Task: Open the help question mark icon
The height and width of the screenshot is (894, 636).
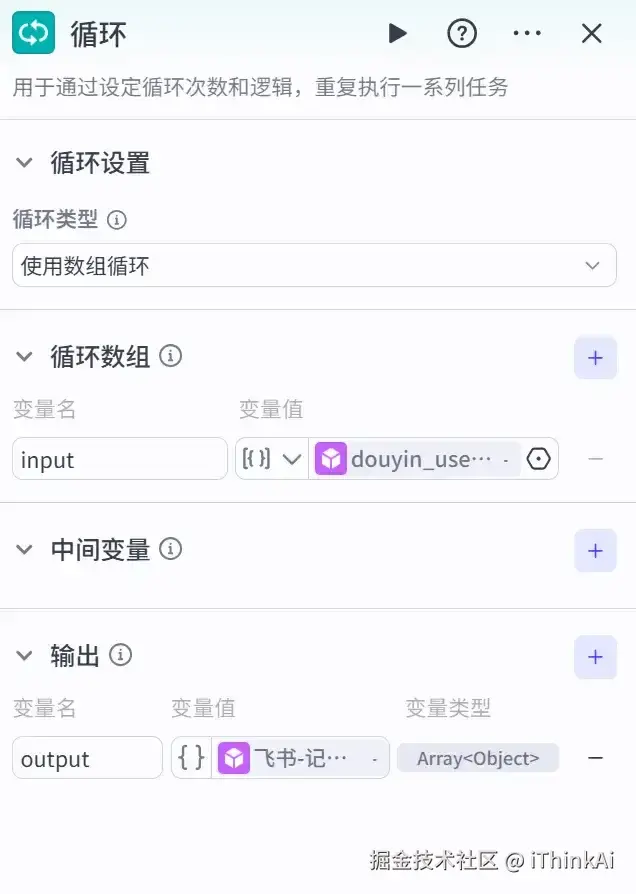Action: pos(461,34)
